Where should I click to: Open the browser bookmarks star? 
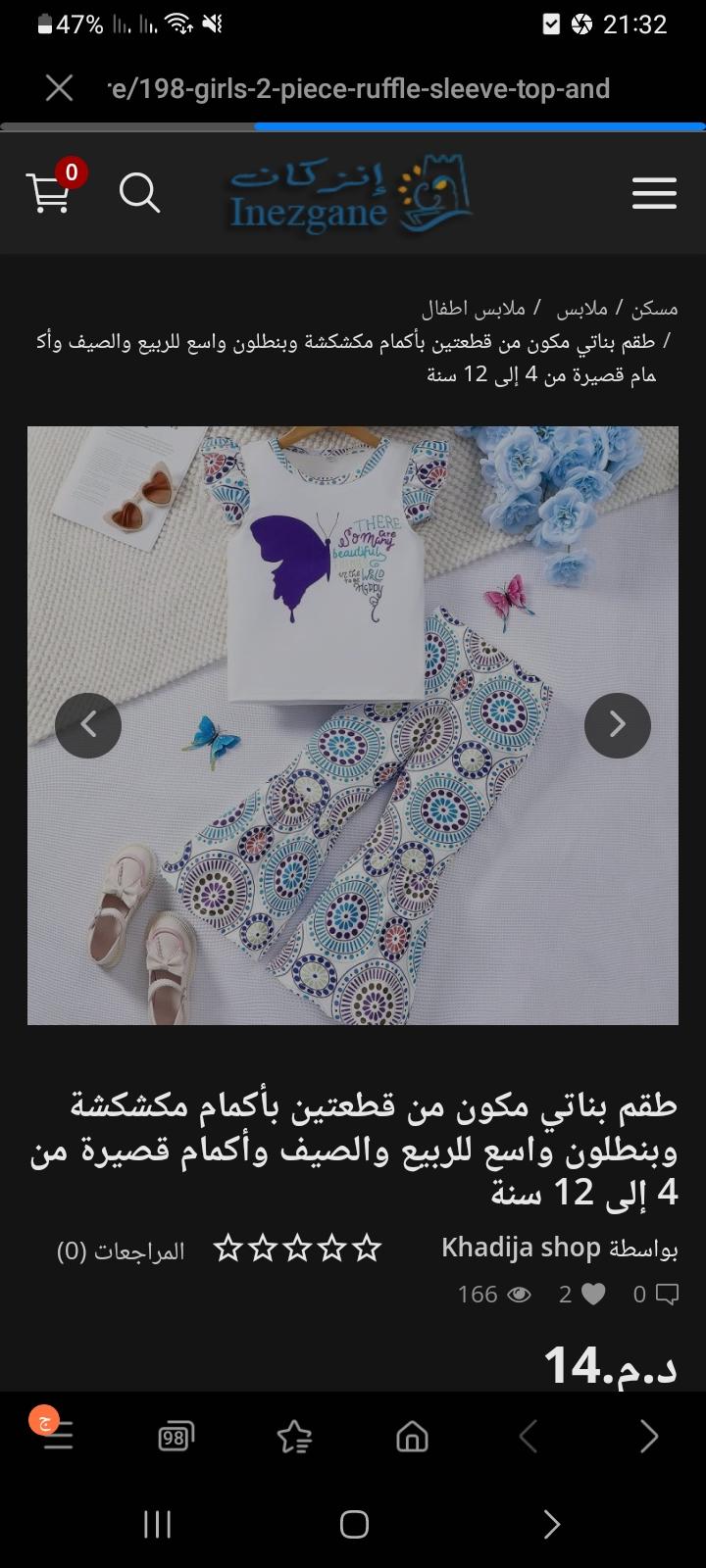[294, 1438]
